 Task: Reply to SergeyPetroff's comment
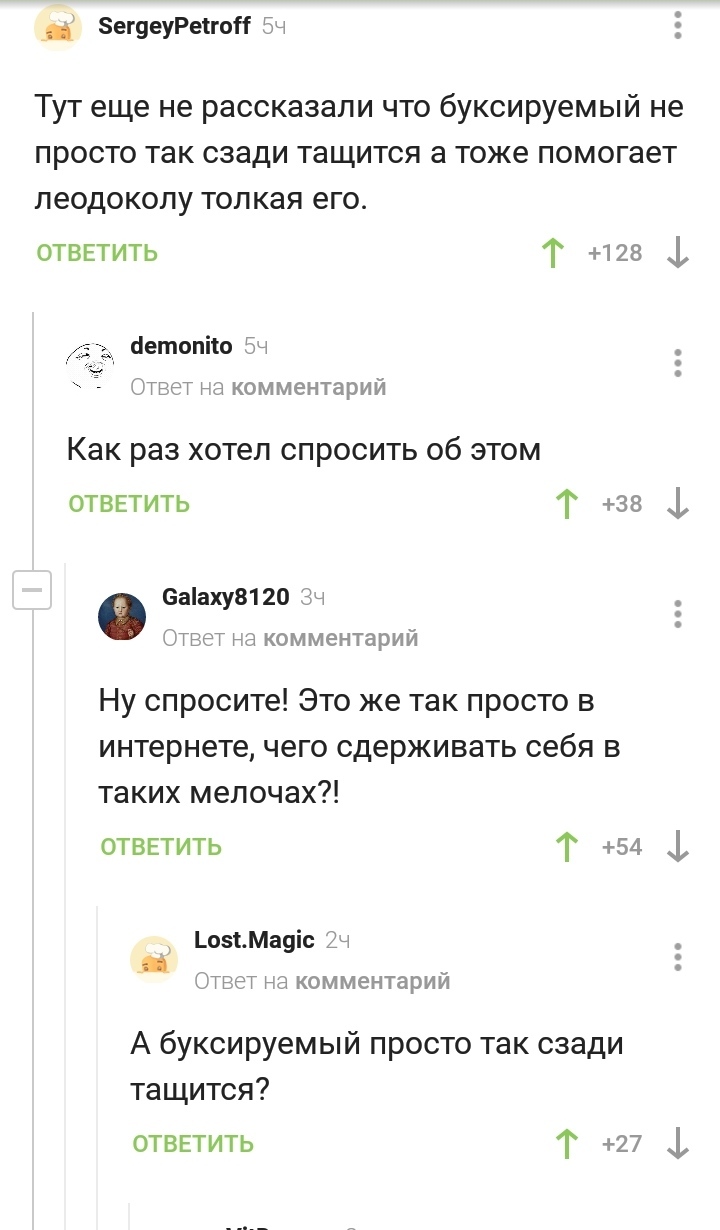click(97, 253)
